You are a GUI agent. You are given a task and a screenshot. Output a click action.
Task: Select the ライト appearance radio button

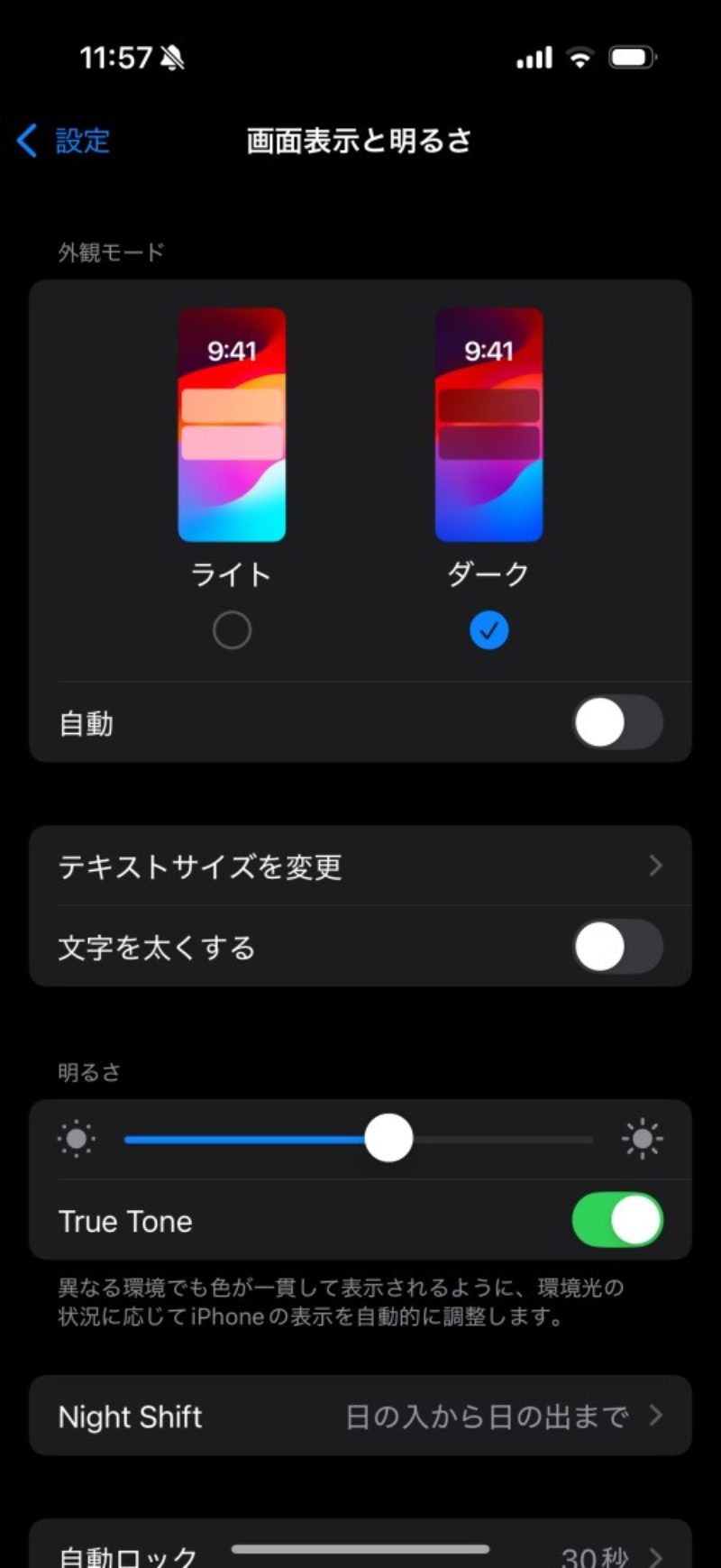click(232, 629)
